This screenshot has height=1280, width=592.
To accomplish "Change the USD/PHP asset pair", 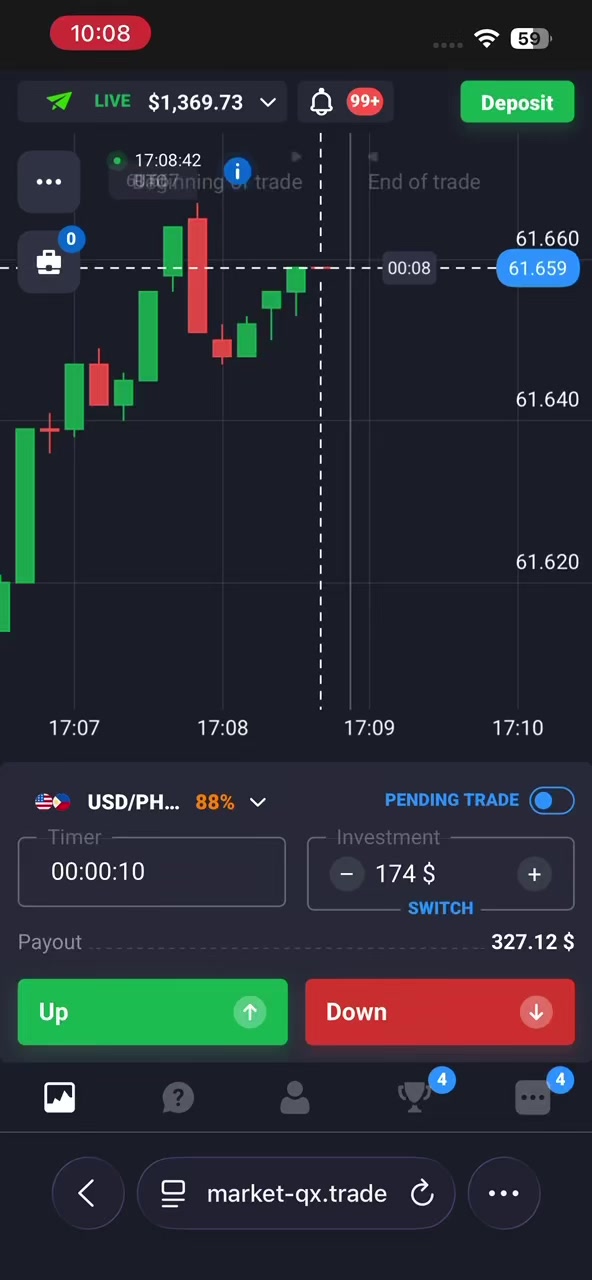I will tap(150, 802).
